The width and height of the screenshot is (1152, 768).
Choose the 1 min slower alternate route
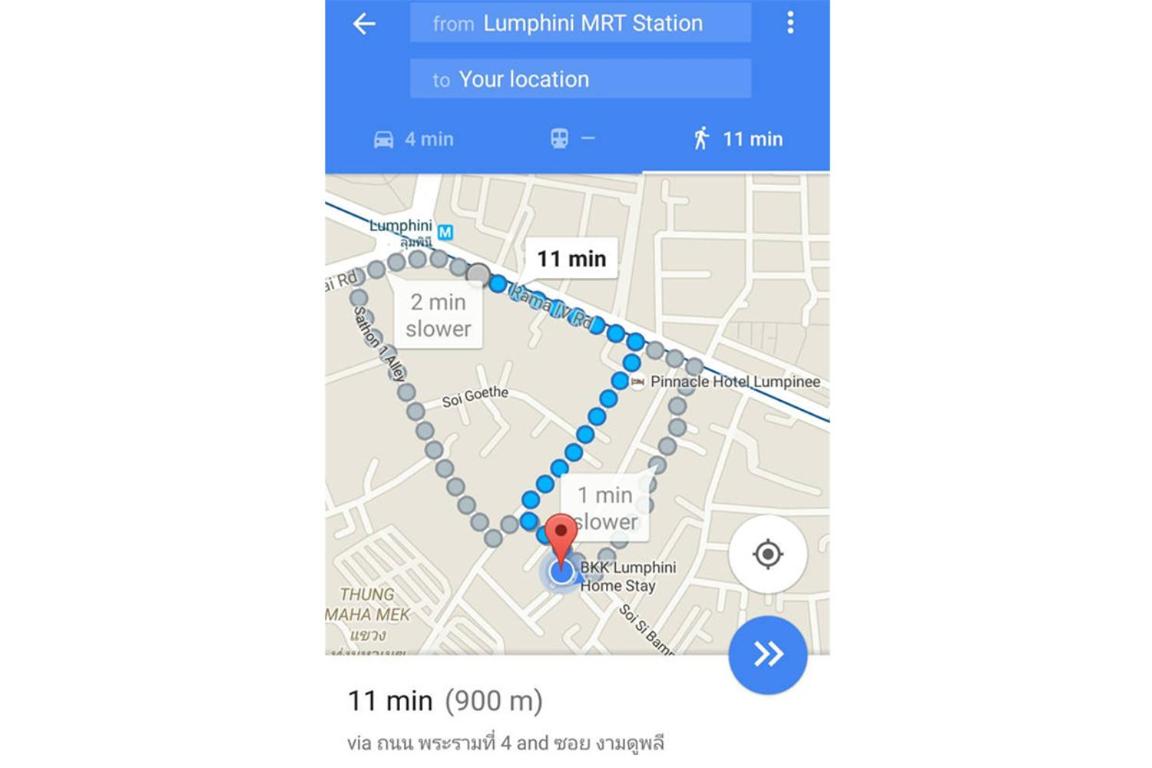coord(605,508)
